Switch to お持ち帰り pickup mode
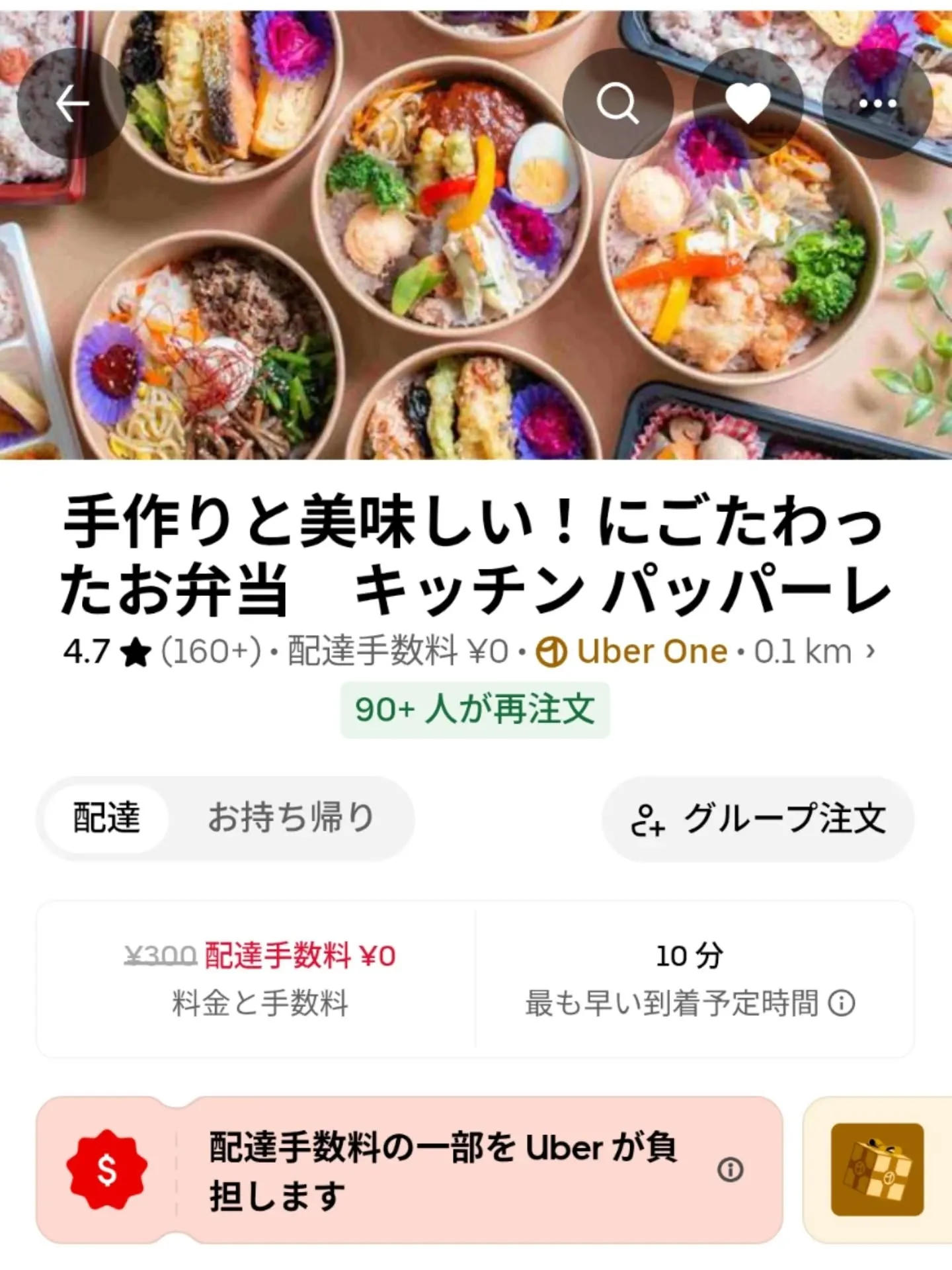The width and height of the screenshot is (952, 1270). coord(290,818)
